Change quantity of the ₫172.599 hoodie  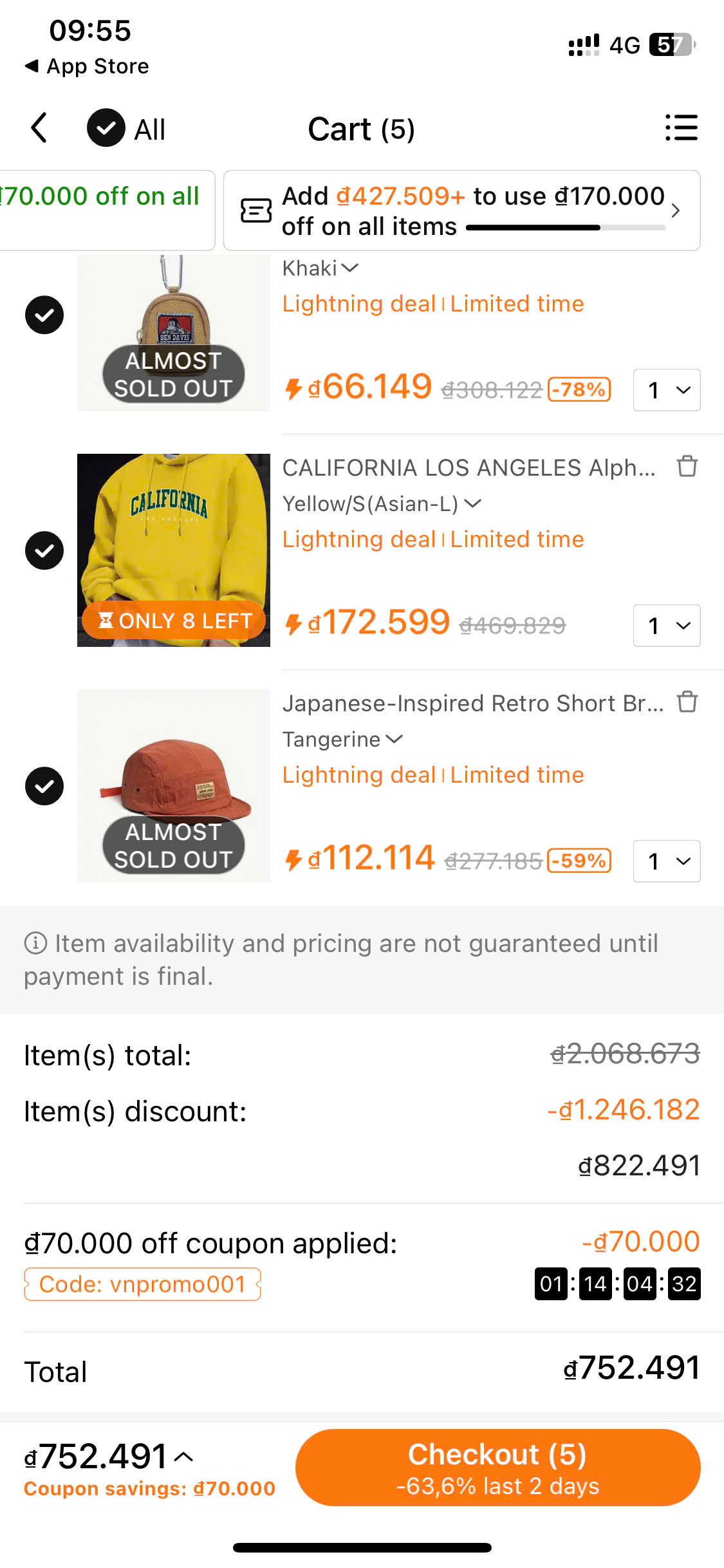click(667, 626)
